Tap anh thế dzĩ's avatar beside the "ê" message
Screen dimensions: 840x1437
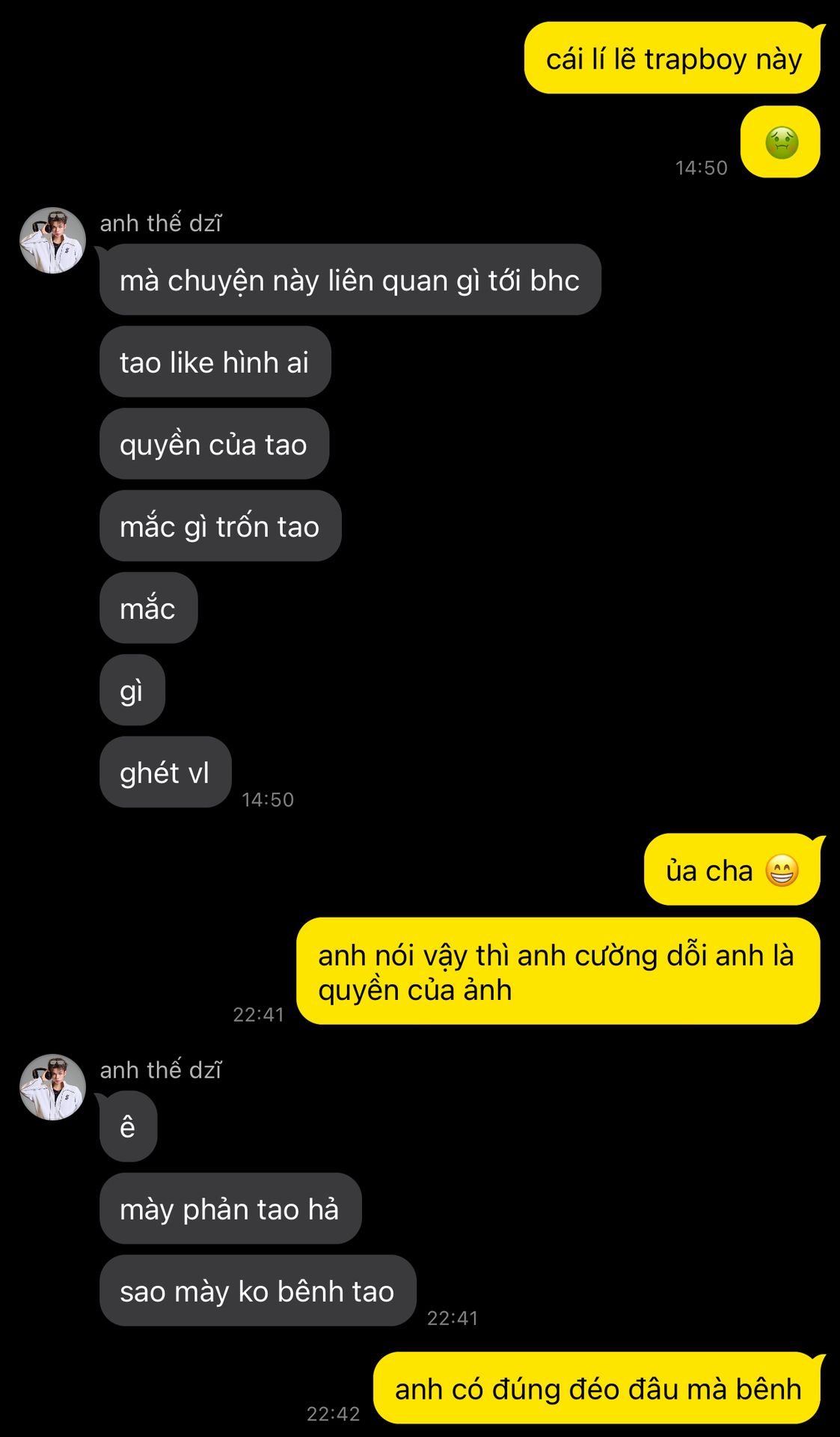click(52, 1087)
